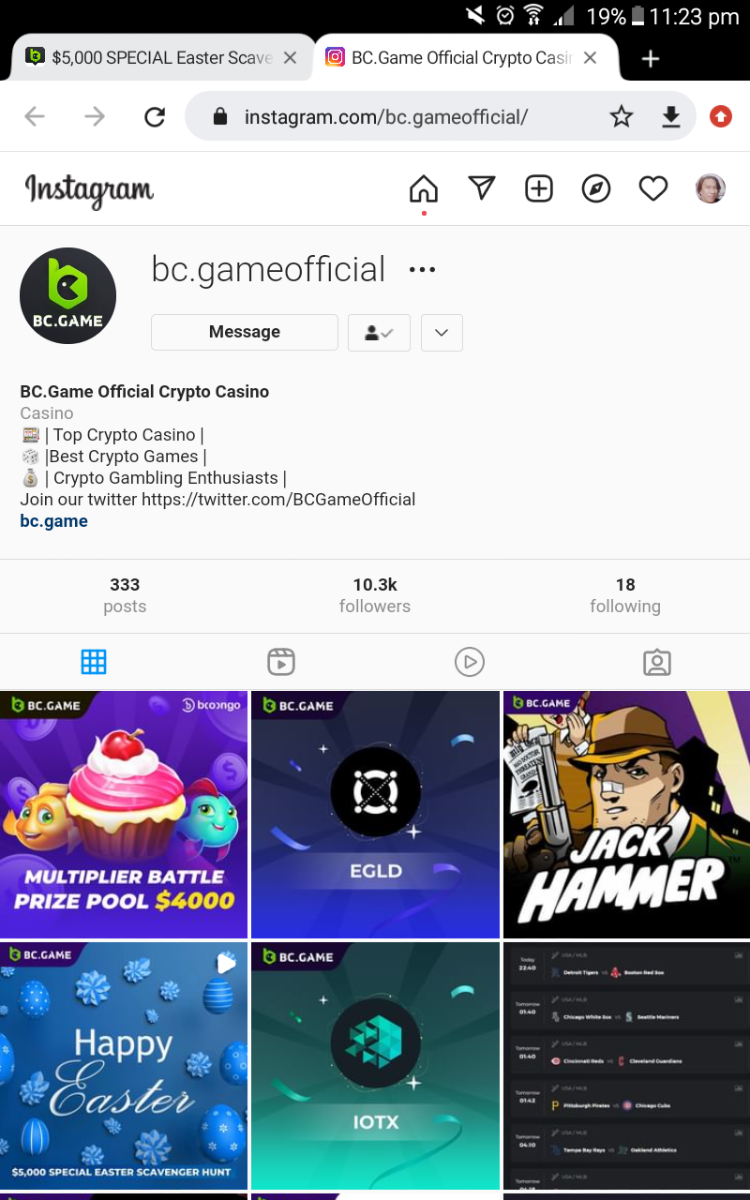Image resolution: width=750 pixels, height=1200 pixels.
Task: Expand suggested accounts chevron
Action: coord(442,333)
